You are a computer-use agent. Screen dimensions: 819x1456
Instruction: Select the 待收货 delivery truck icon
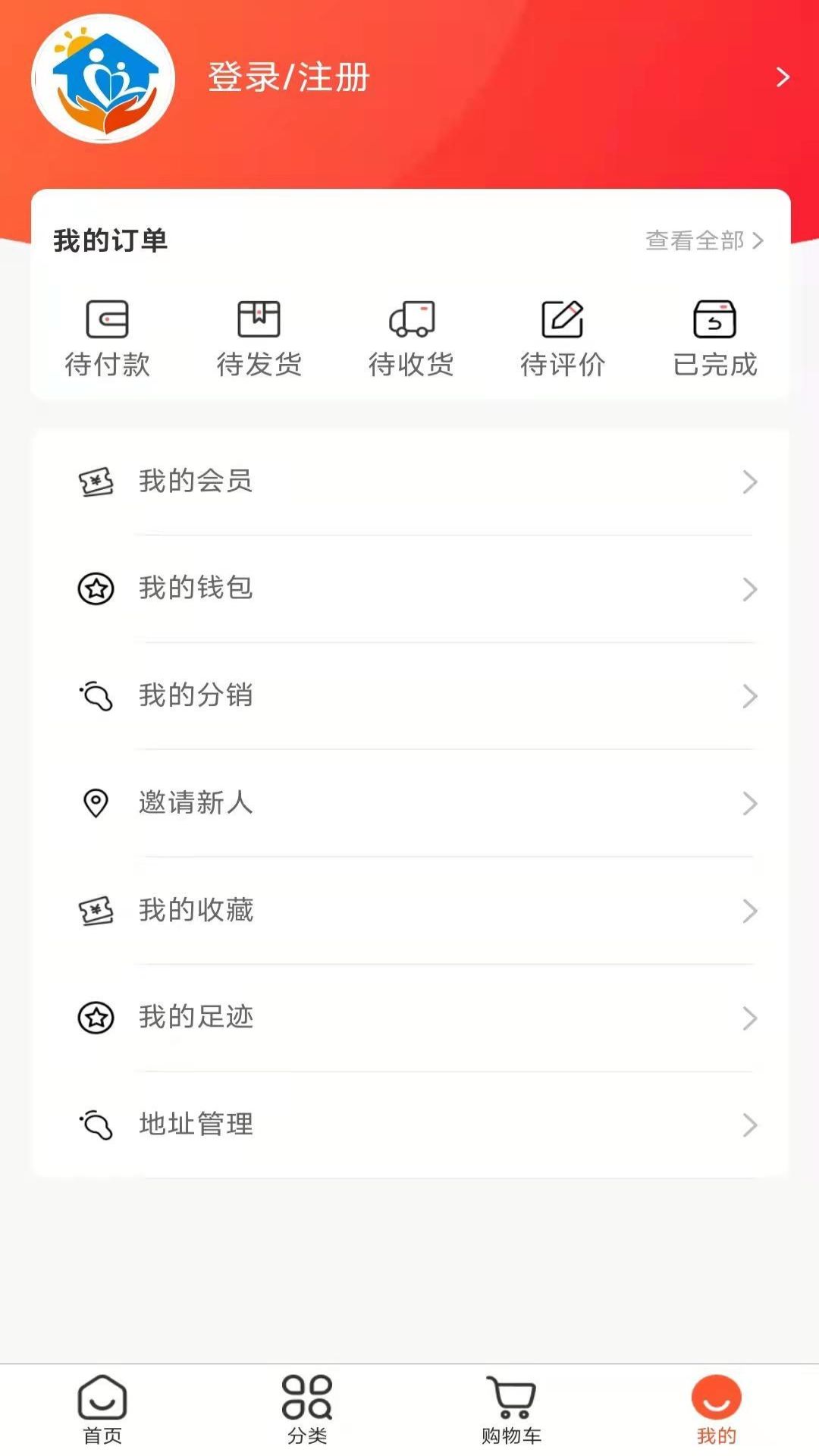click(412, 318)
